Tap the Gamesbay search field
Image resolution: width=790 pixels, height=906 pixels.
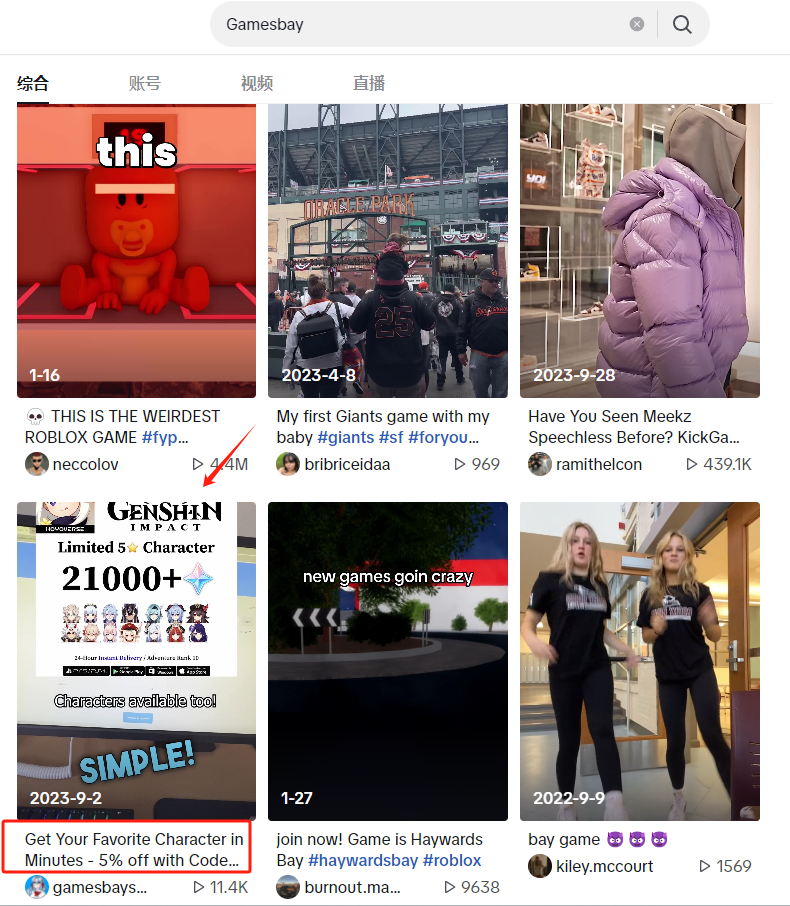[420, 24]
